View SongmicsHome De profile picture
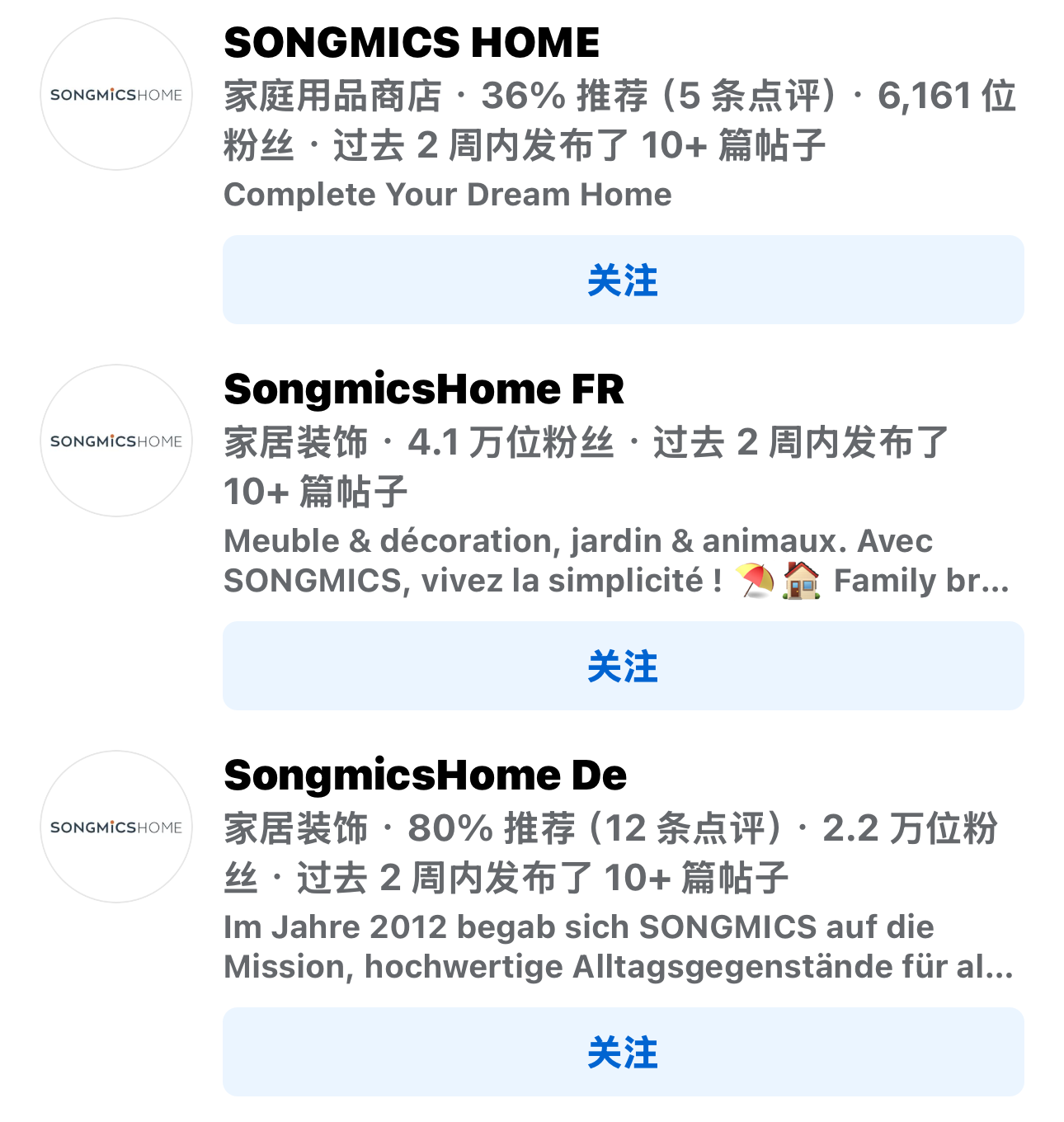1064x1122 pixels. click(x=116, y=827)
